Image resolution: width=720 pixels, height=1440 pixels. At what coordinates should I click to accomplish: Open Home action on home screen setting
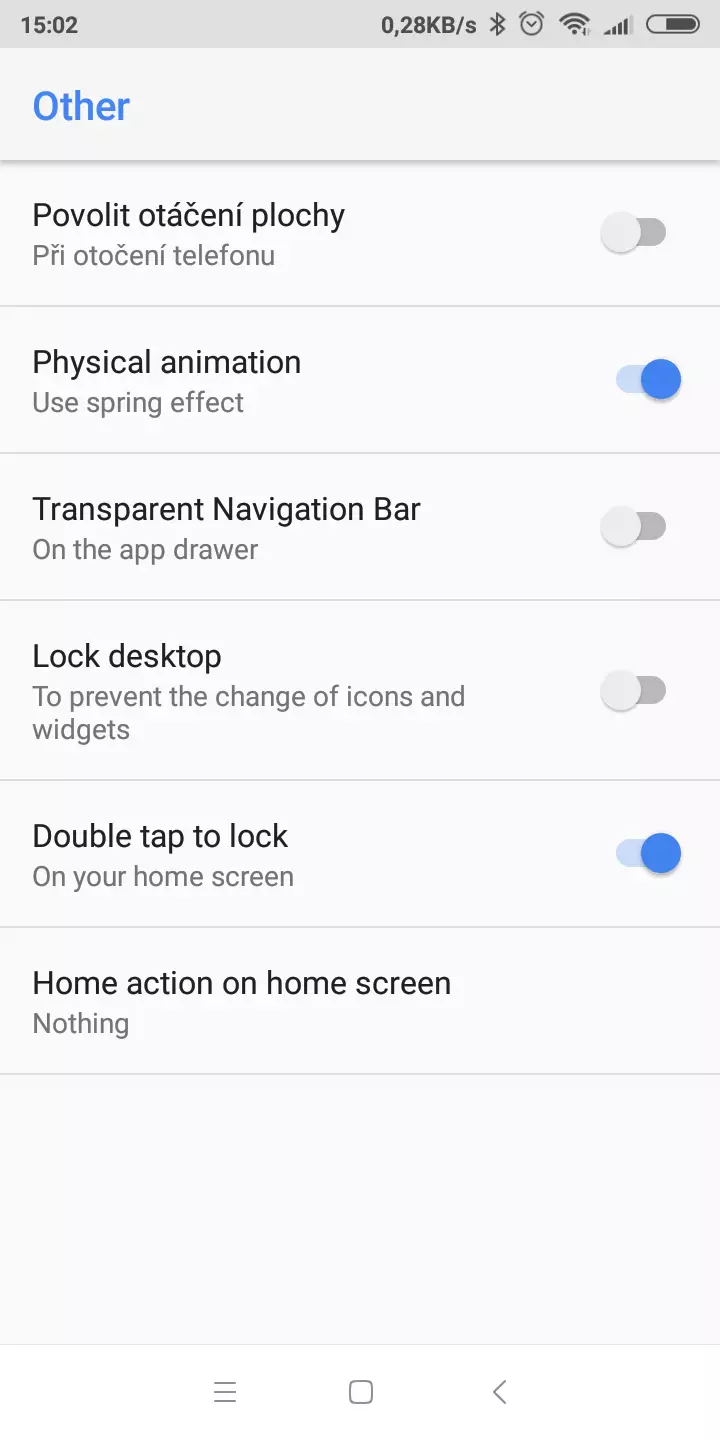click(x=360, y=1001)
